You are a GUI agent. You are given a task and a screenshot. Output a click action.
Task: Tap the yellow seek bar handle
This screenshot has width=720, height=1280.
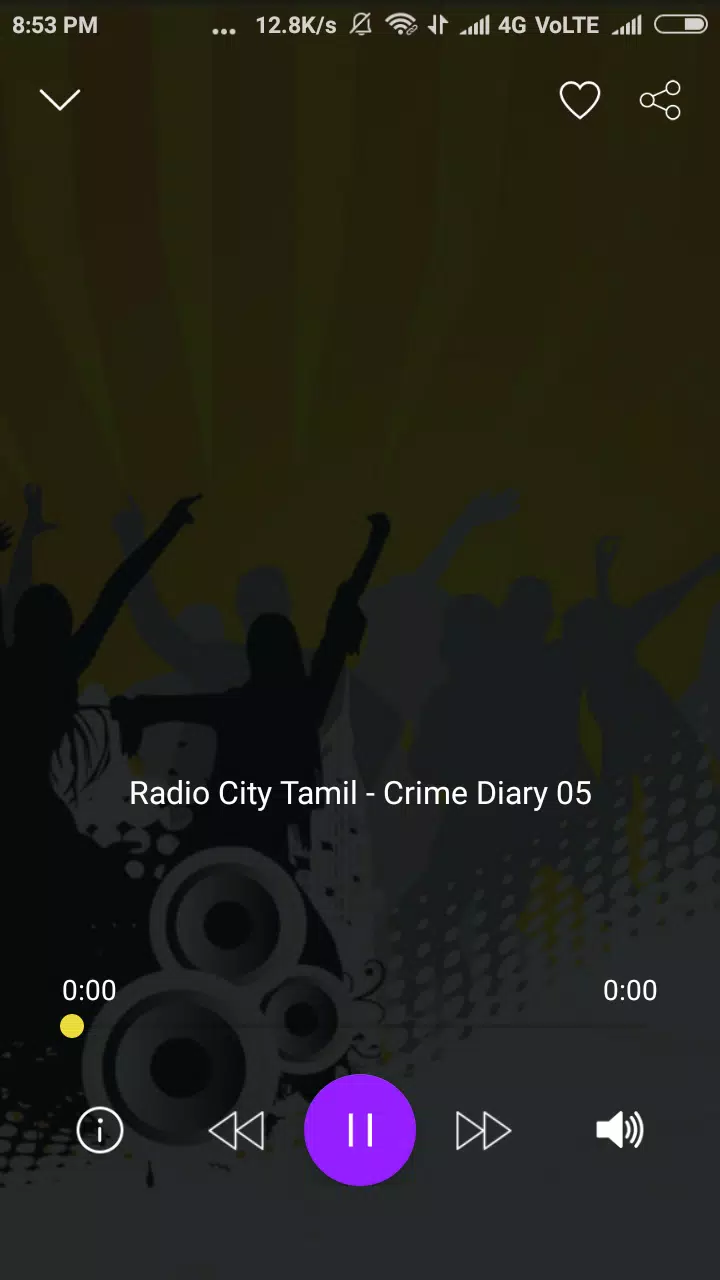click(x=72, y=1026)
